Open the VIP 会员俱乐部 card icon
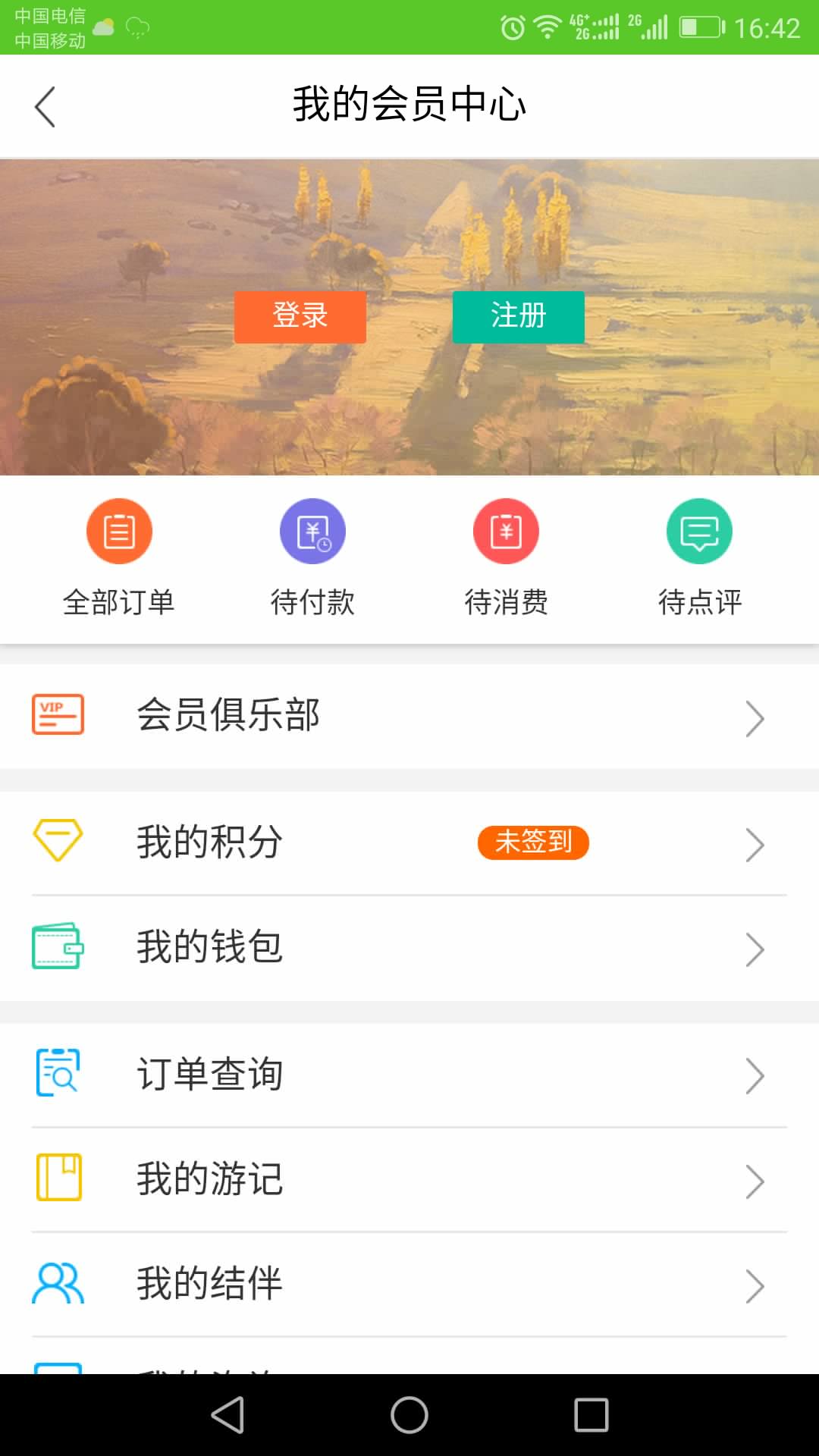This screenshot has height=1456, width=819. tap(57, 714)
